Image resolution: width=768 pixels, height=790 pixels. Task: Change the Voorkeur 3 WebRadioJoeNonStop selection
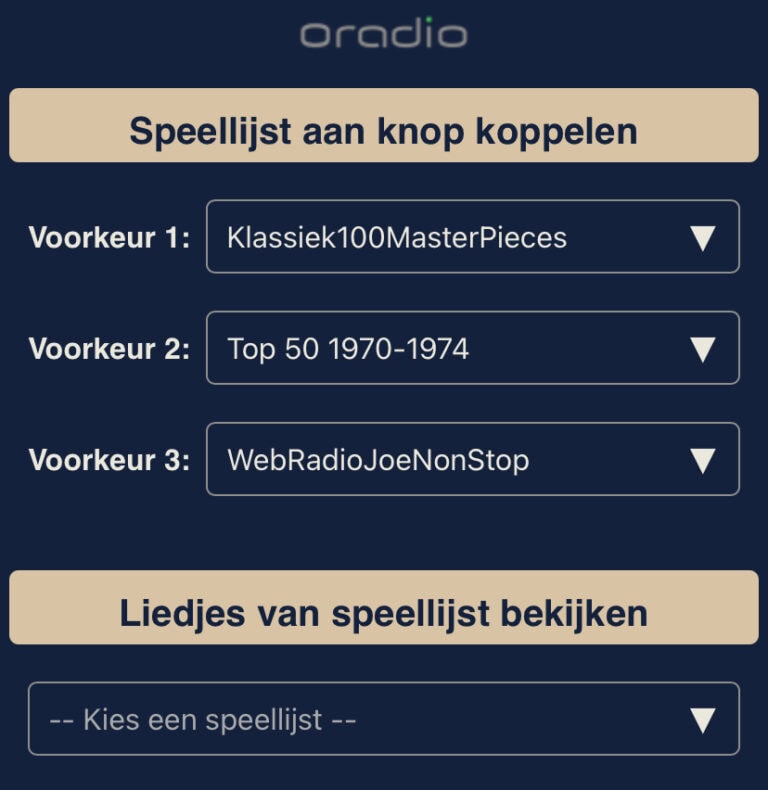click(x=472, y=460)
